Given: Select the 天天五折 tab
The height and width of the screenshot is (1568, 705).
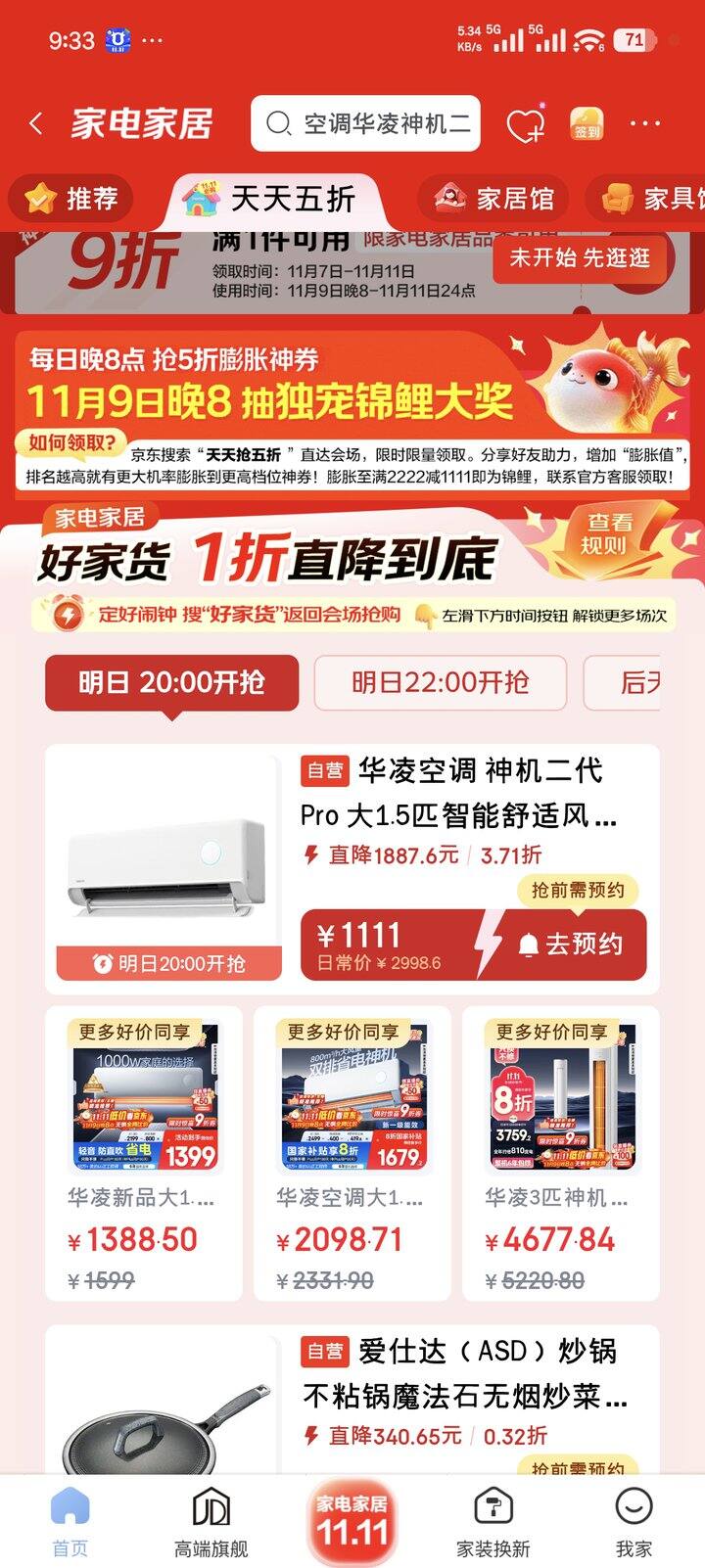Looking at the screenshot, I should pyautogui.click(x=279, y=199).
